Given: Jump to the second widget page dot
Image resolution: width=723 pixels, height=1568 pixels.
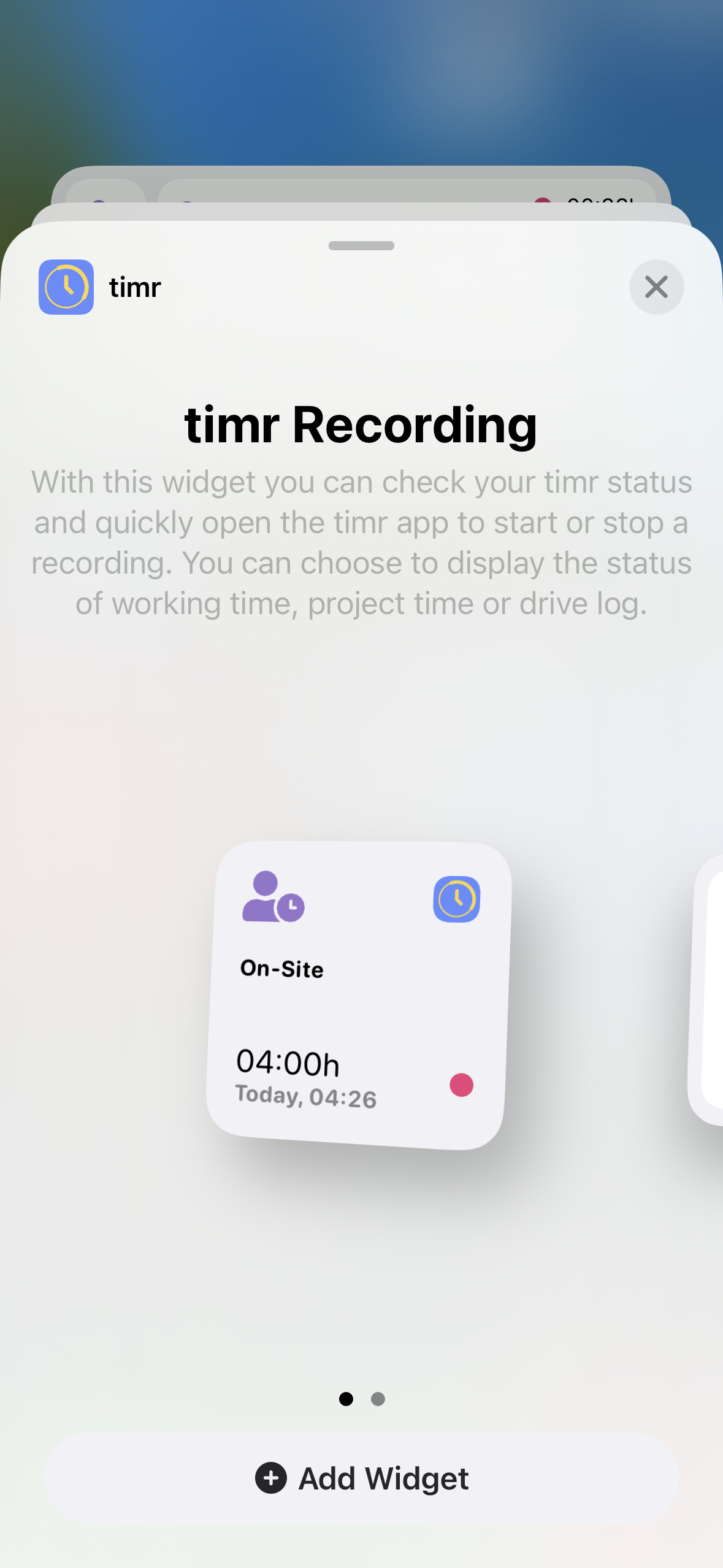Looking at the screenshot, I should pyautogui.click(x=378, y=1399).
